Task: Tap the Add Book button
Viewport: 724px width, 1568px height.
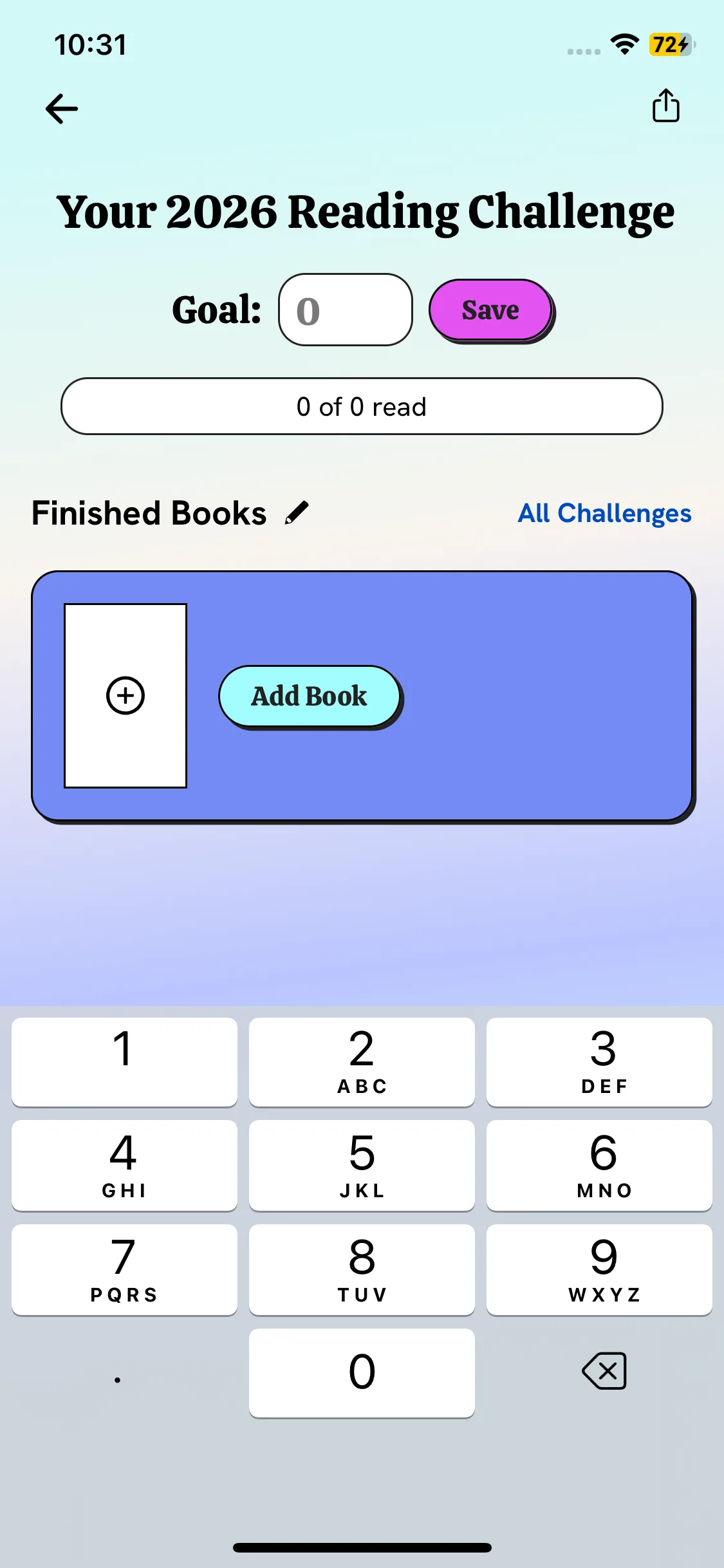Action: 310,696
